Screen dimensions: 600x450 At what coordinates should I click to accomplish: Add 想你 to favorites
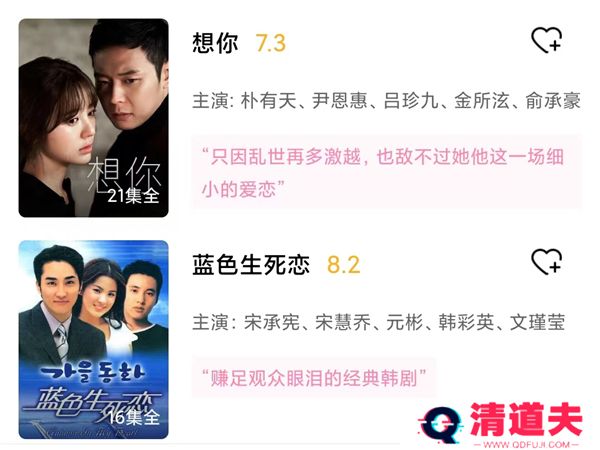pos(545,41)
